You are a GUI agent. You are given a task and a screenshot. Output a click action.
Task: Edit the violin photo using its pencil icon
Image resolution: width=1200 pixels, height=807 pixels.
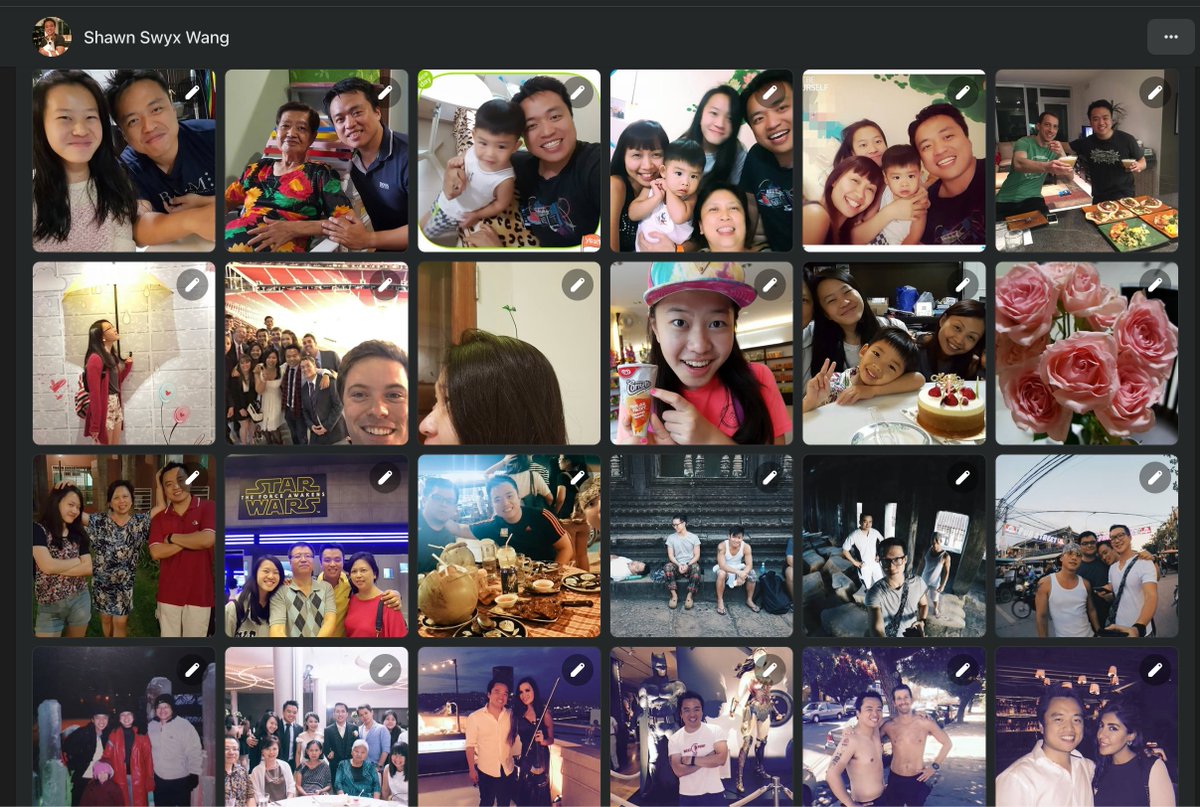[577, 670]
